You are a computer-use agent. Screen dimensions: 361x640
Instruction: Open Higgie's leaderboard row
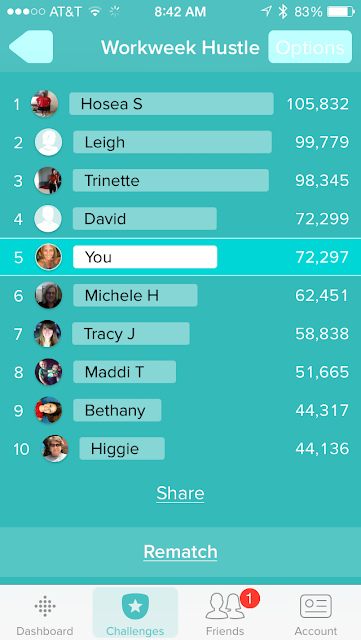[x=180, y=449]
